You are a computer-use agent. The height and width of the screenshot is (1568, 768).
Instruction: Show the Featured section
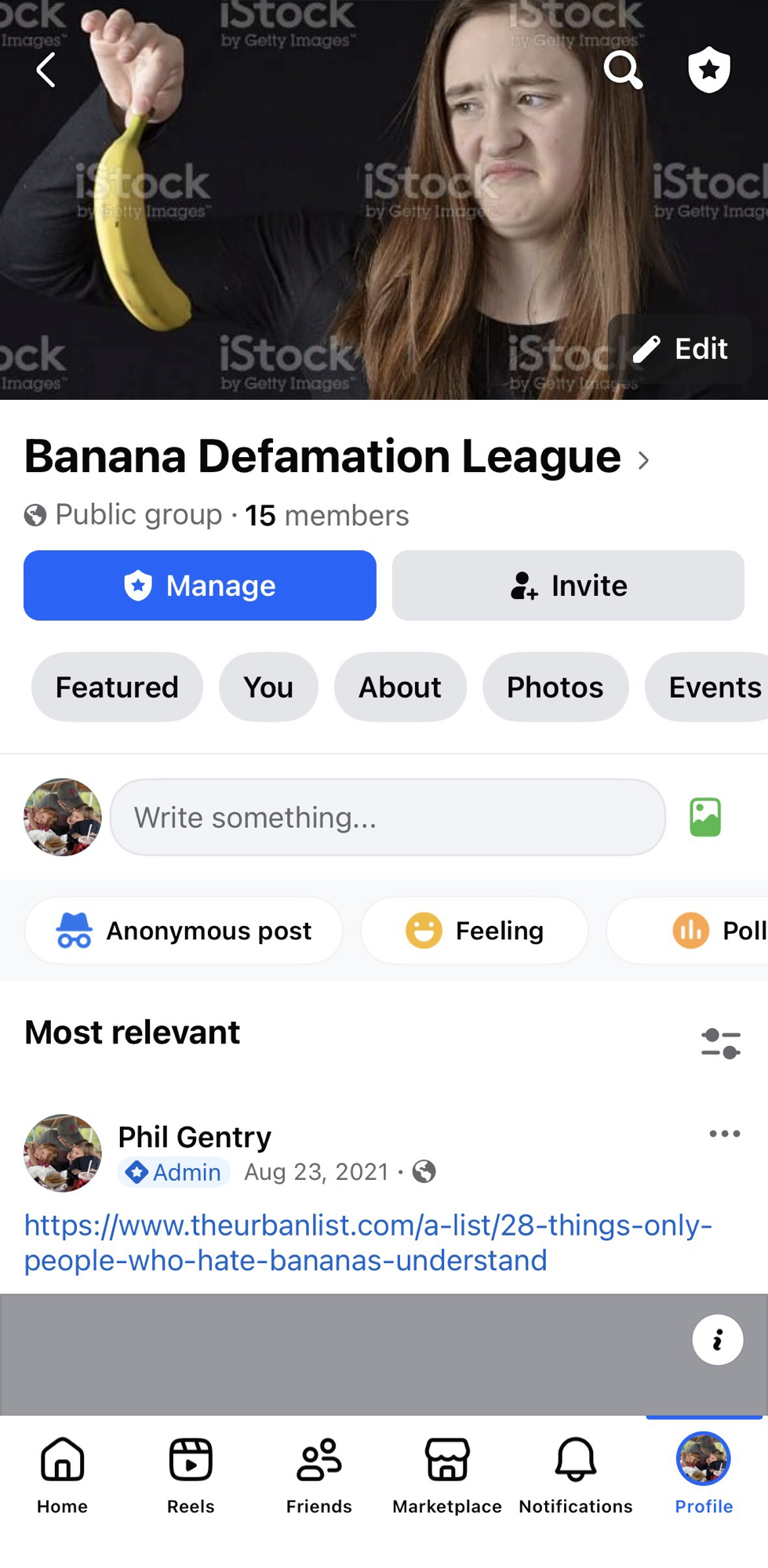(x=117, y=688)
